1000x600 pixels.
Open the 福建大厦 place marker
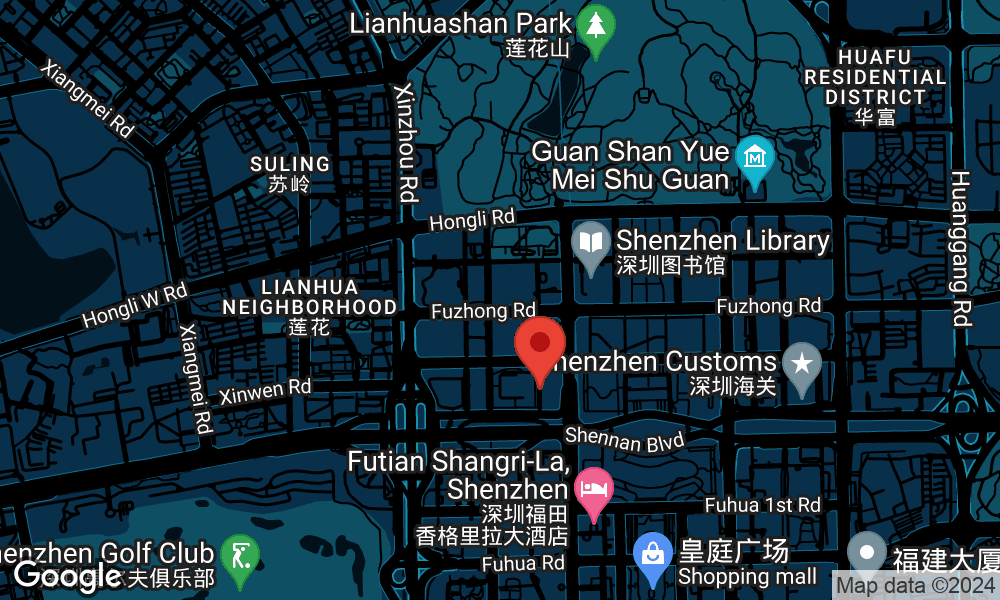866,554
